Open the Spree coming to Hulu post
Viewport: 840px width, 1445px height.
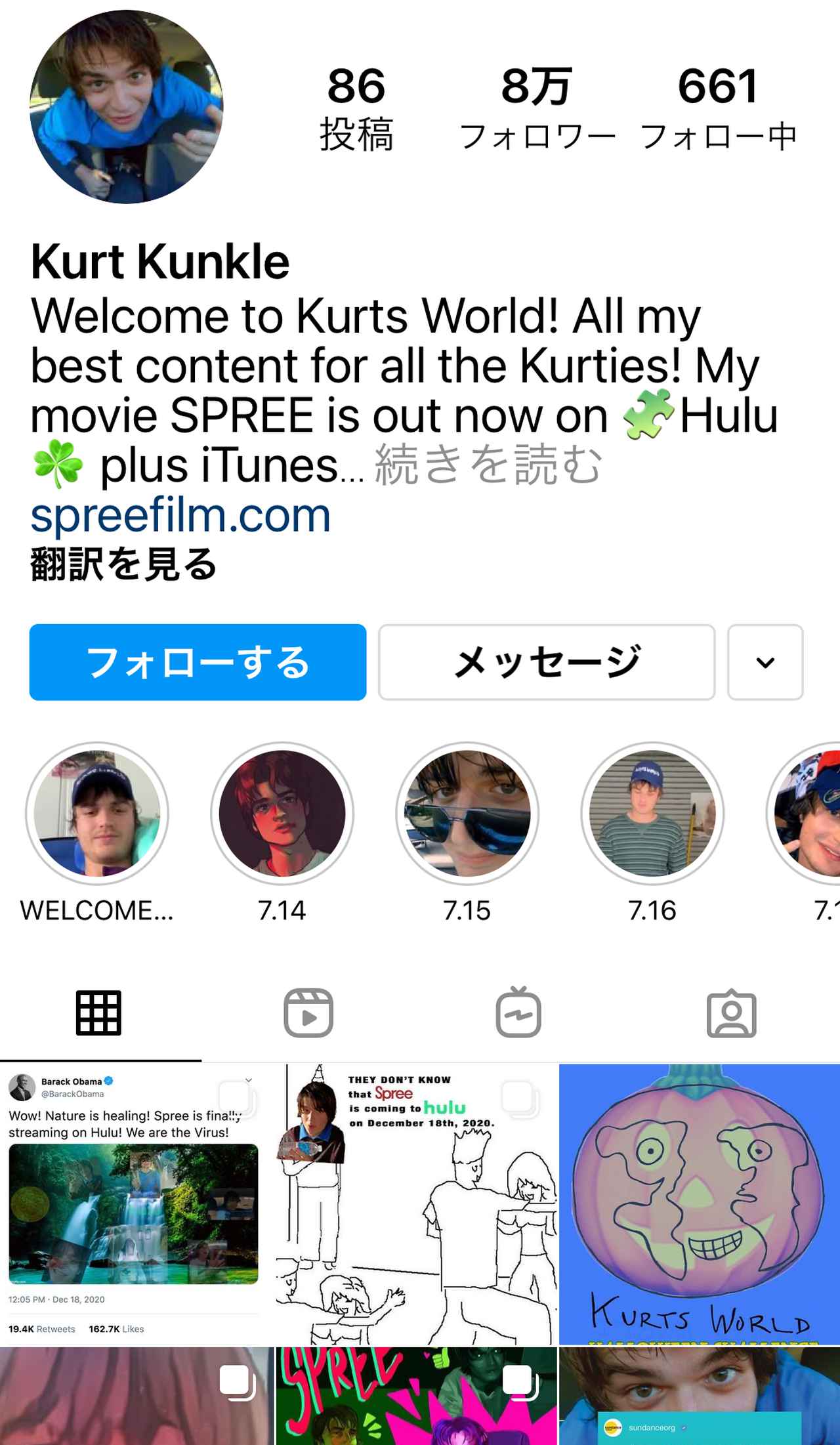tap(416, 1204)
